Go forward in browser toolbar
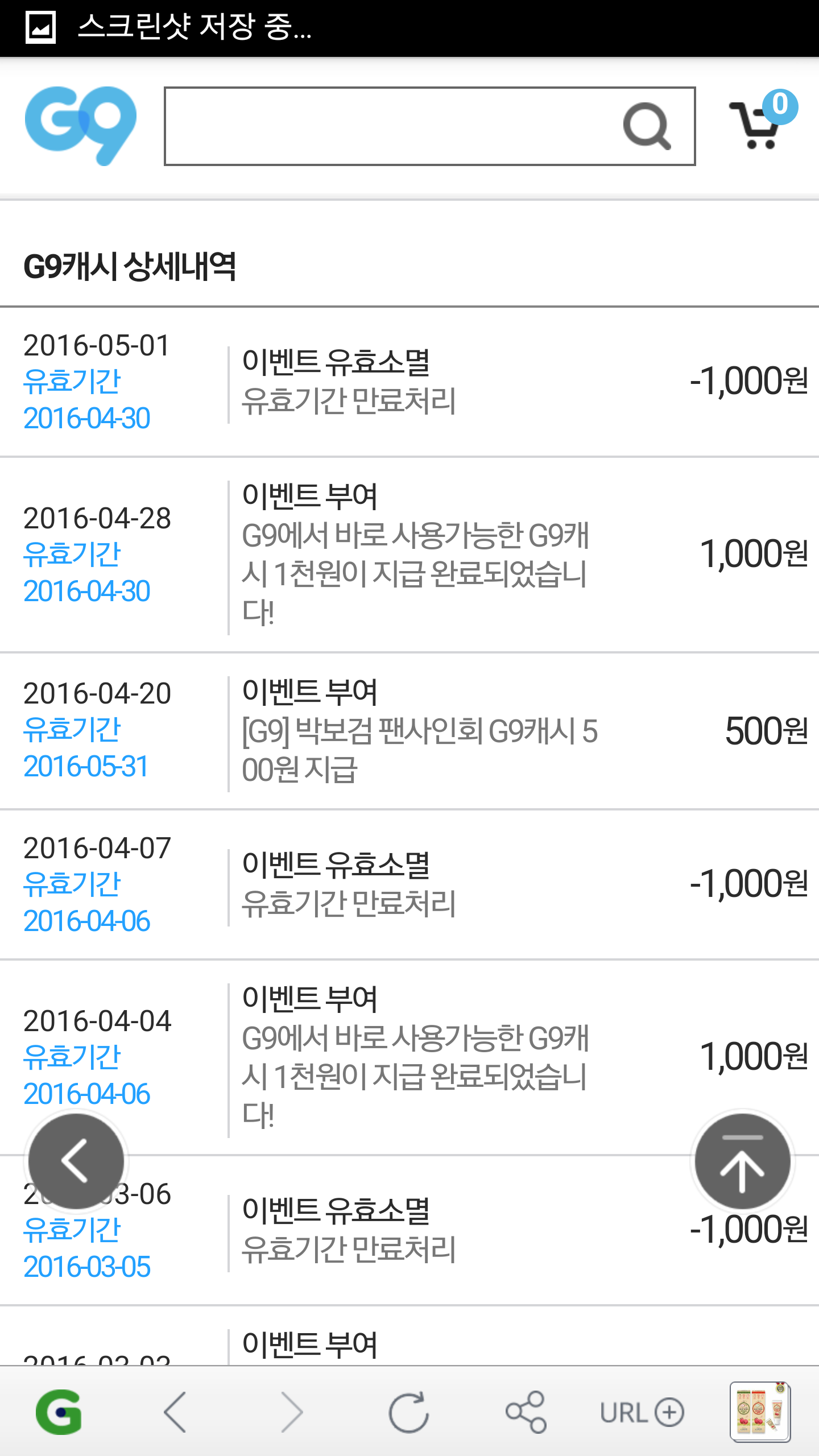 tap(292, 1412)
